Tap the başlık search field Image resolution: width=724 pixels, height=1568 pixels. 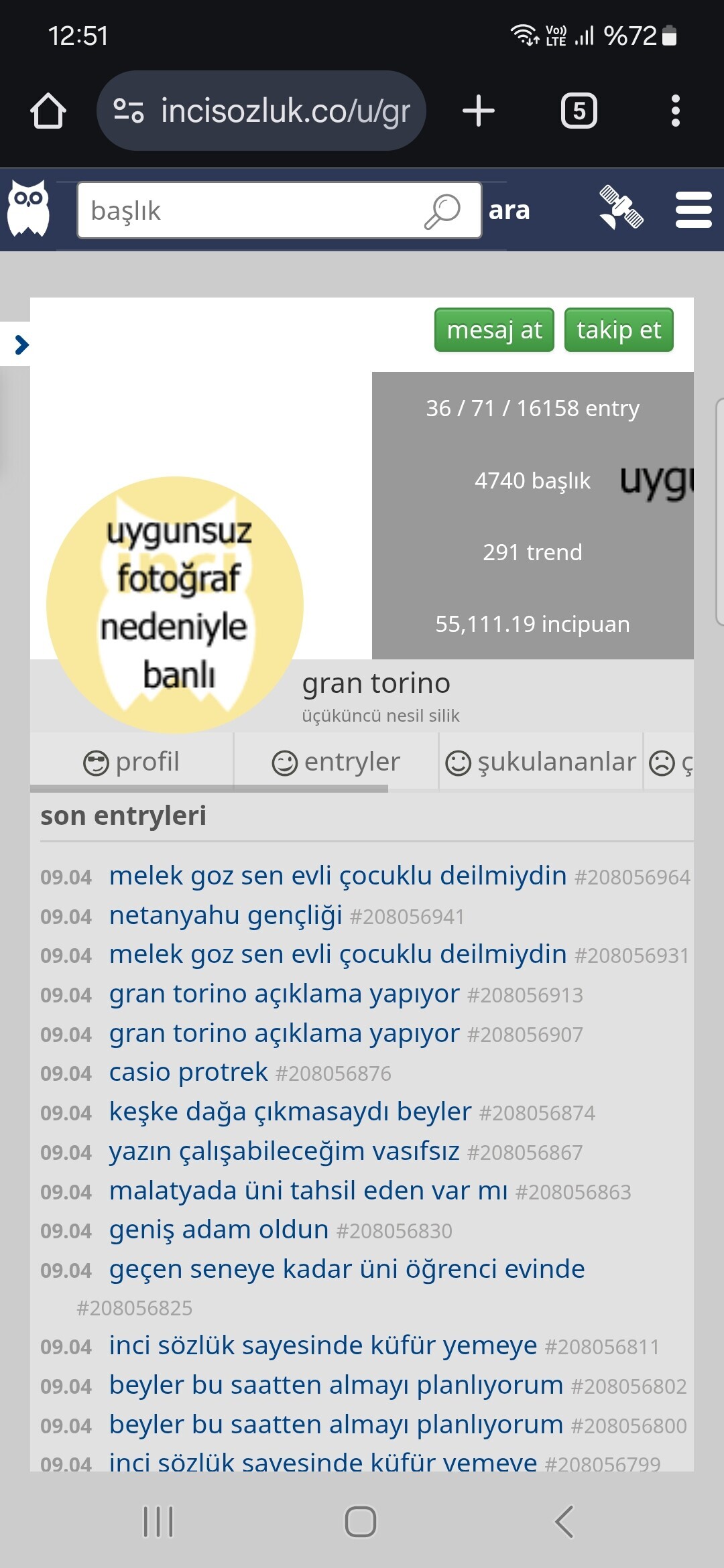[x=279, y=210]
